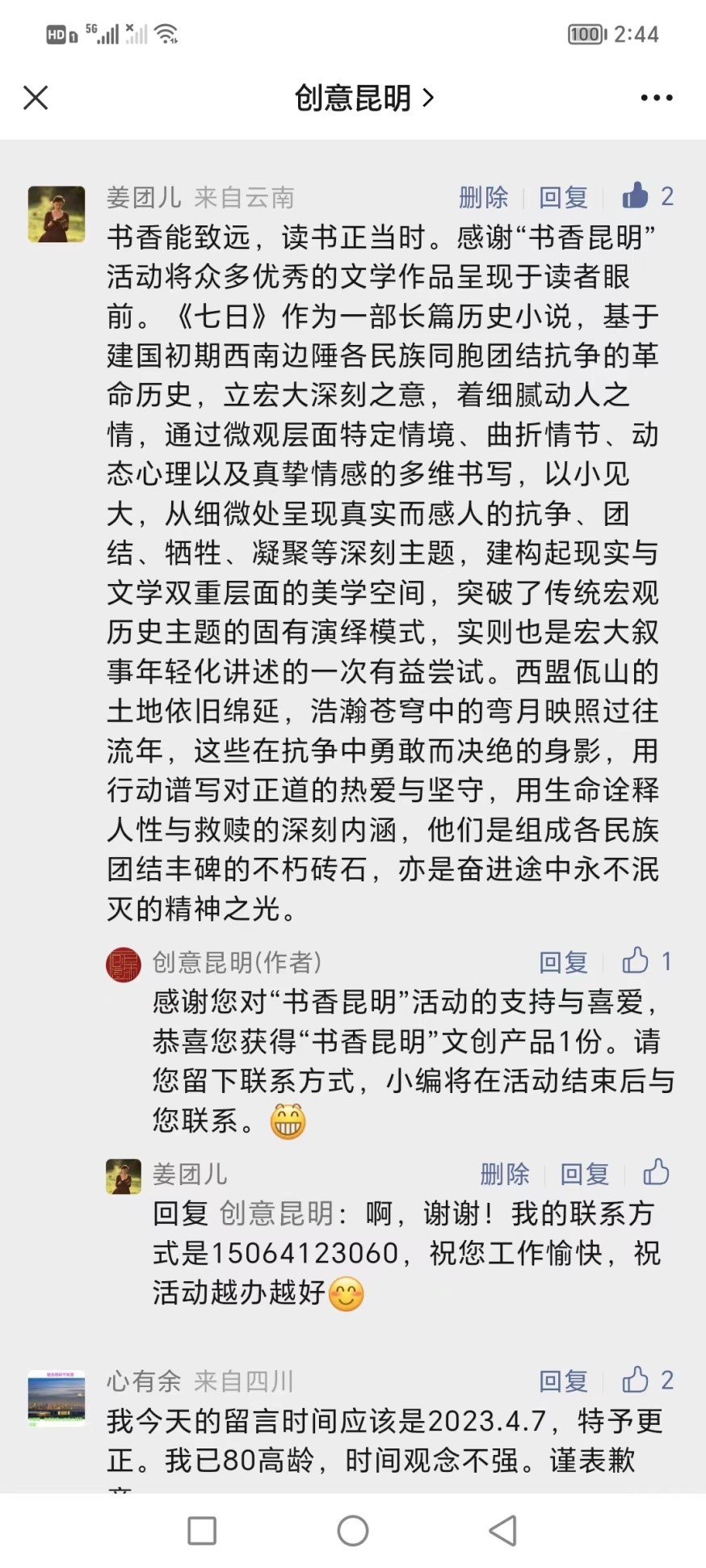Unlike 姜团儿's top comment
706x1568 pixels.
tap(636, 195)
